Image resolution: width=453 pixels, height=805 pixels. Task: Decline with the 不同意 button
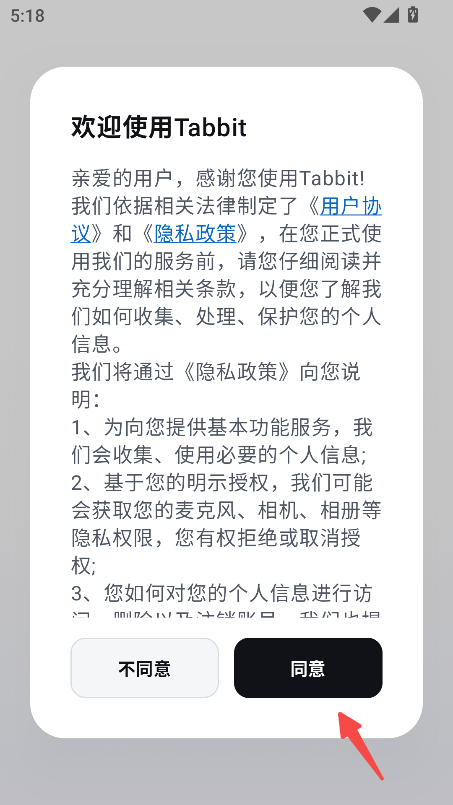click(145, 668)
